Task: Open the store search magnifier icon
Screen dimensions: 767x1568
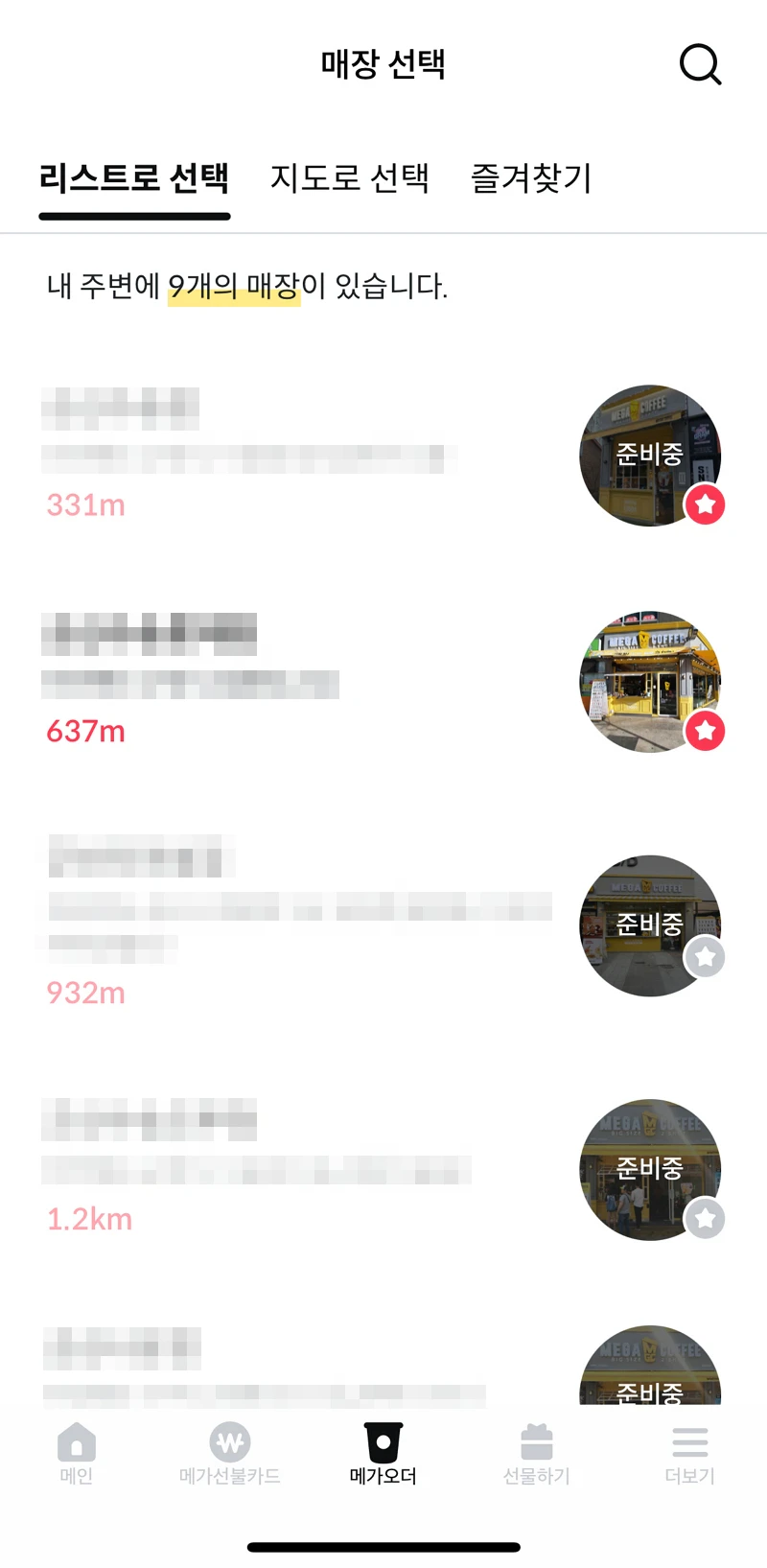Action: tap(701, 64)
